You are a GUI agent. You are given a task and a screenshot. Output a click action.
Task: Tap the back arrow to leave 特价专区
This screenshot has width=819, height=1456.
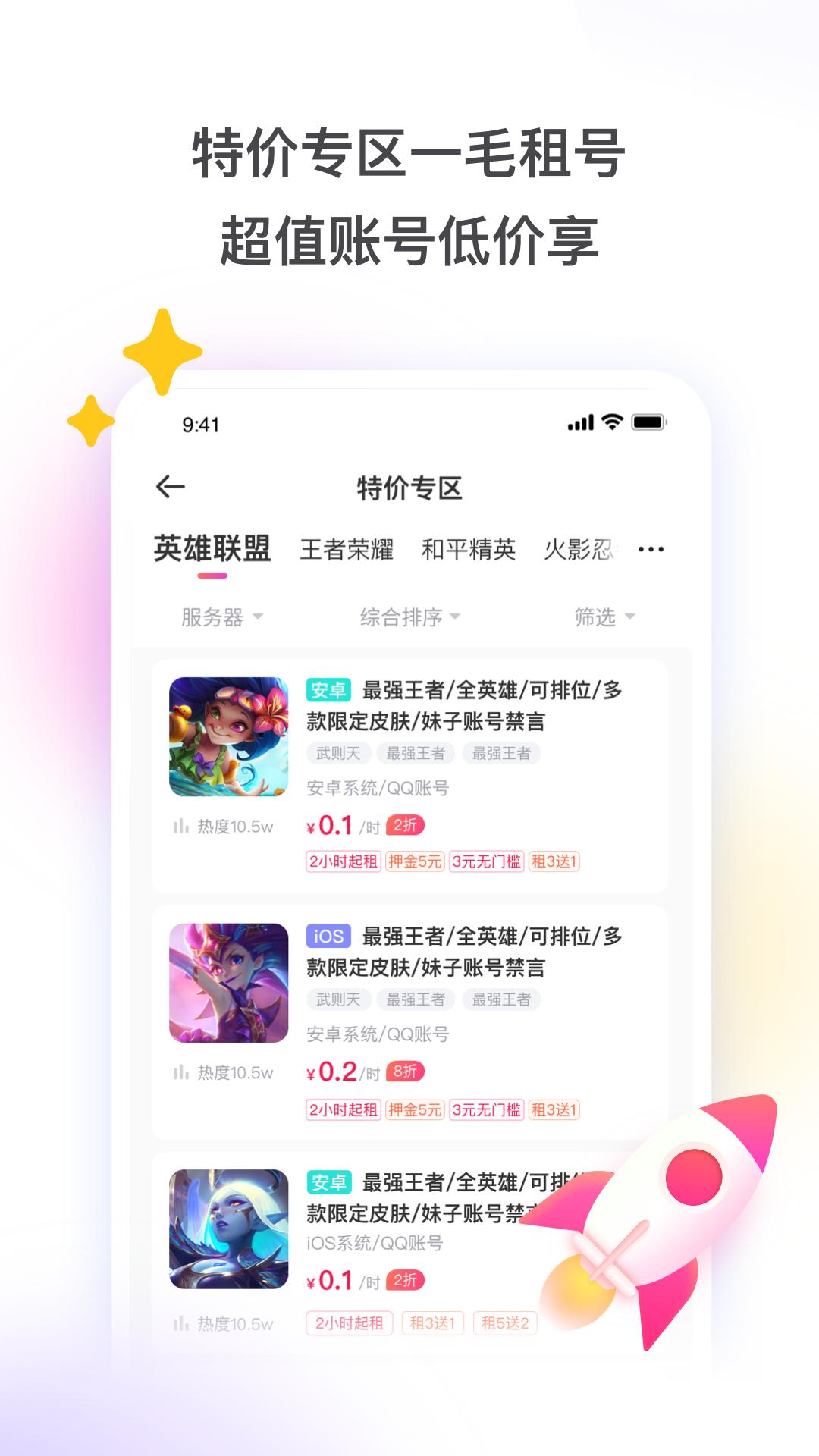coord(168,487)
